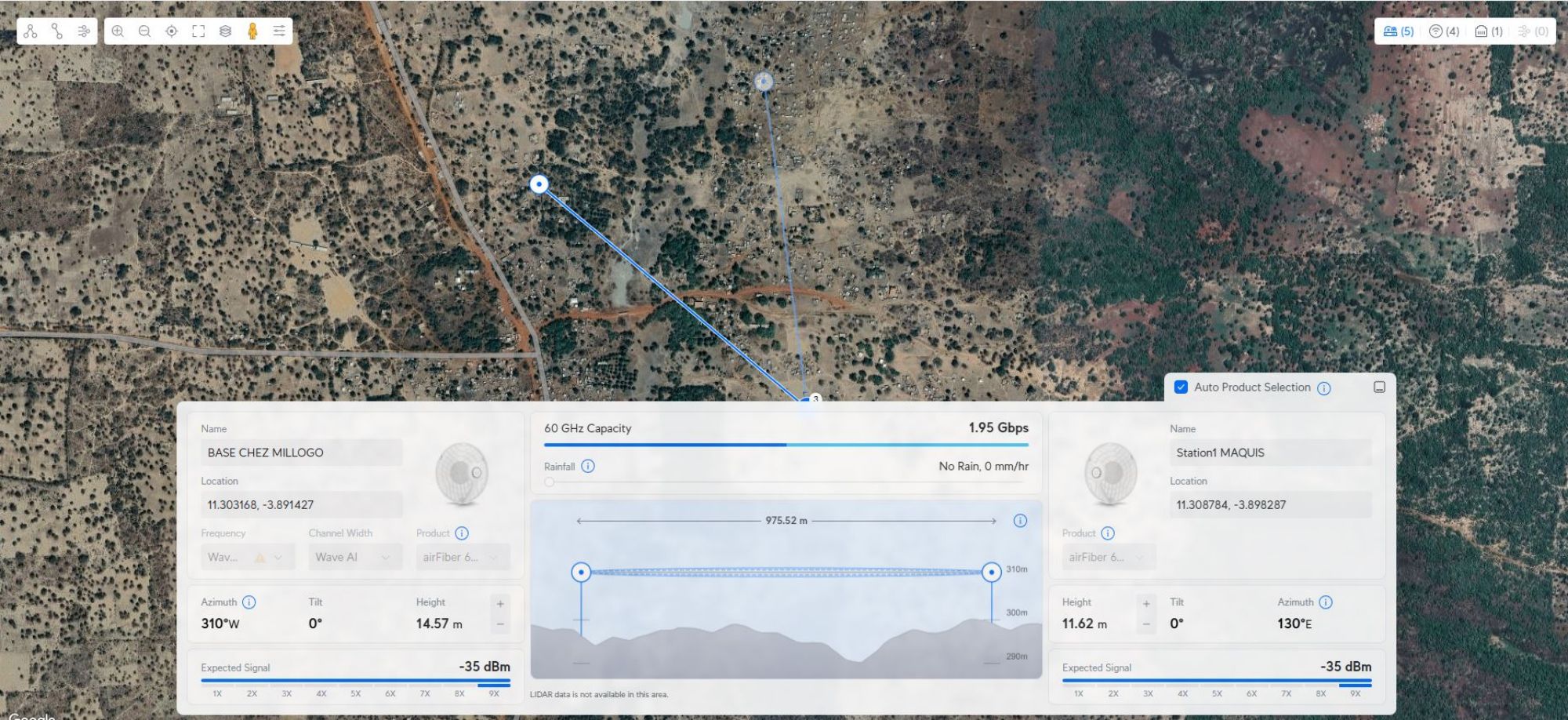The image size is (1568, 720).
Task: Minimize the link details panel
Action: click(x=1379, y=387)
